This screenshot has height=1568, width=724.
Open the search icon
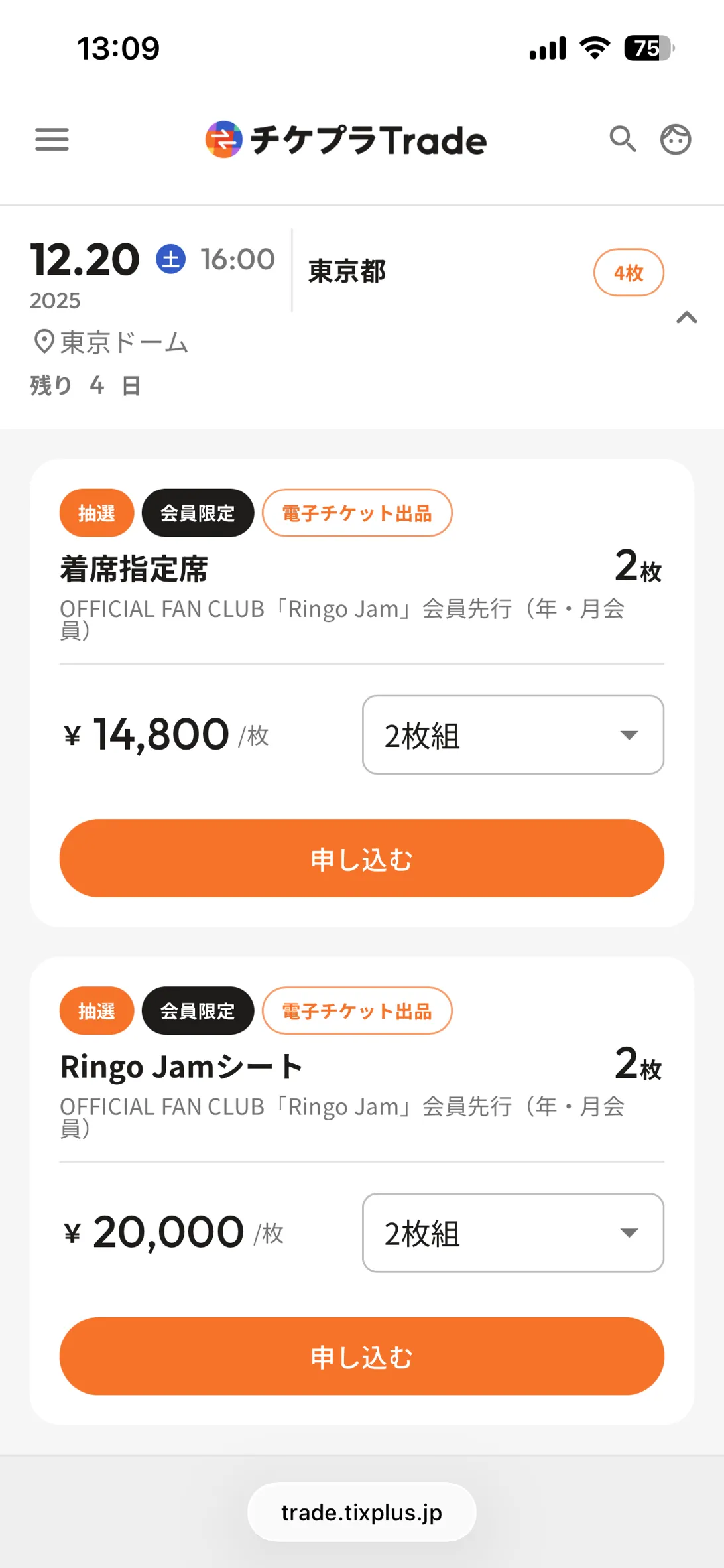coord(623,139)
